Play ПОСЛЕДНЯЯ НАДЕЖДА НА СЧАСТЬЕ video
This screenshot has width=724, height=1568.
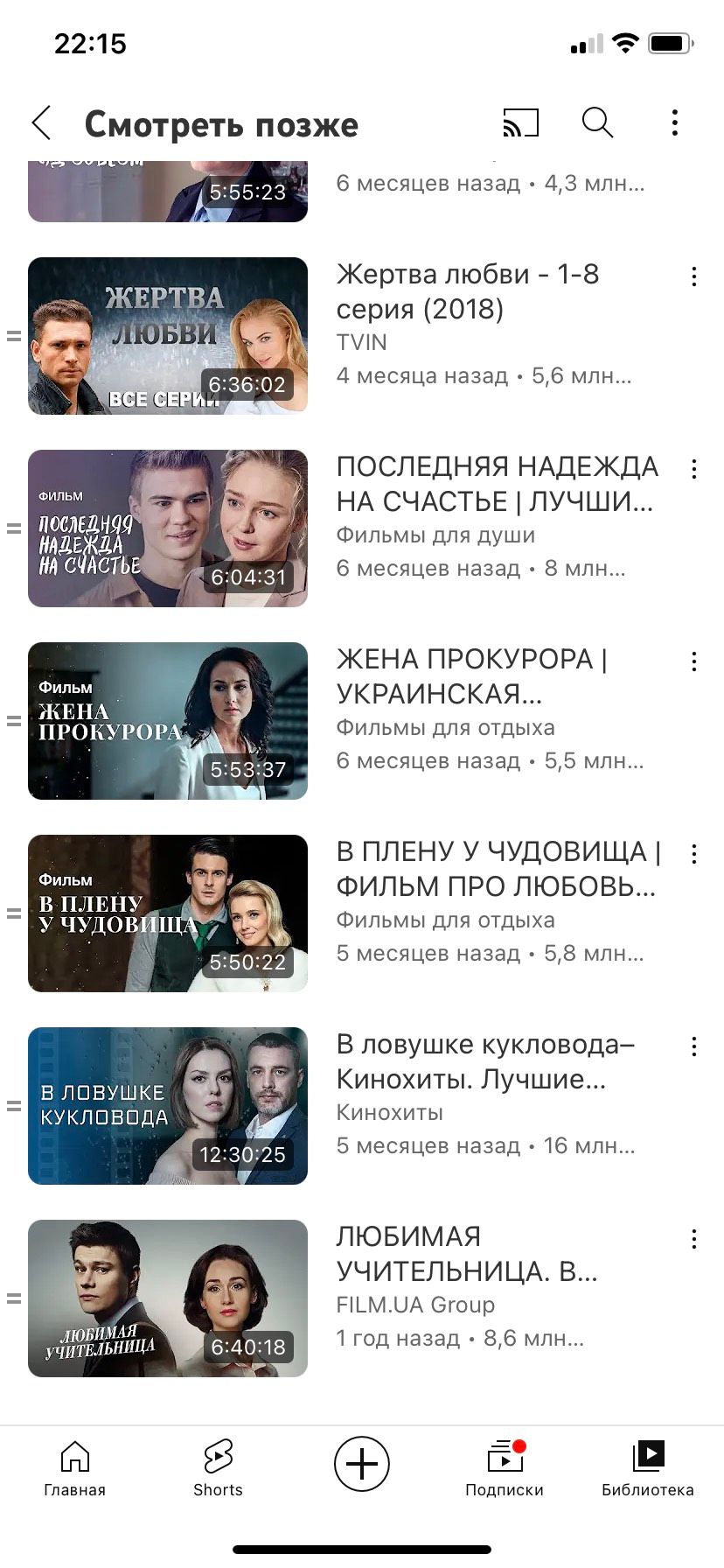tap(168, 528)
